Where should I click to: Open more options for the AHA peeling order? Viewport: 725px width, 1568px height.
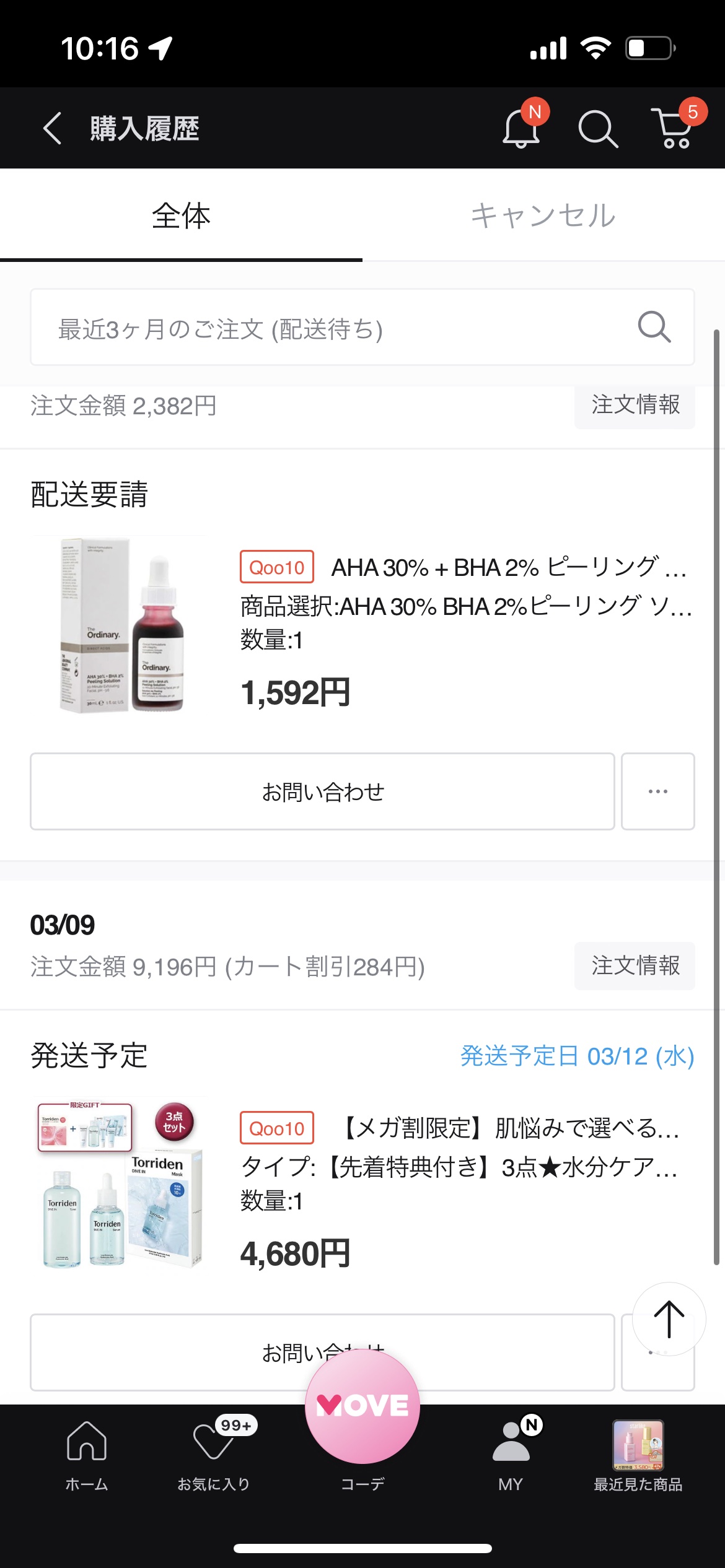657,791
